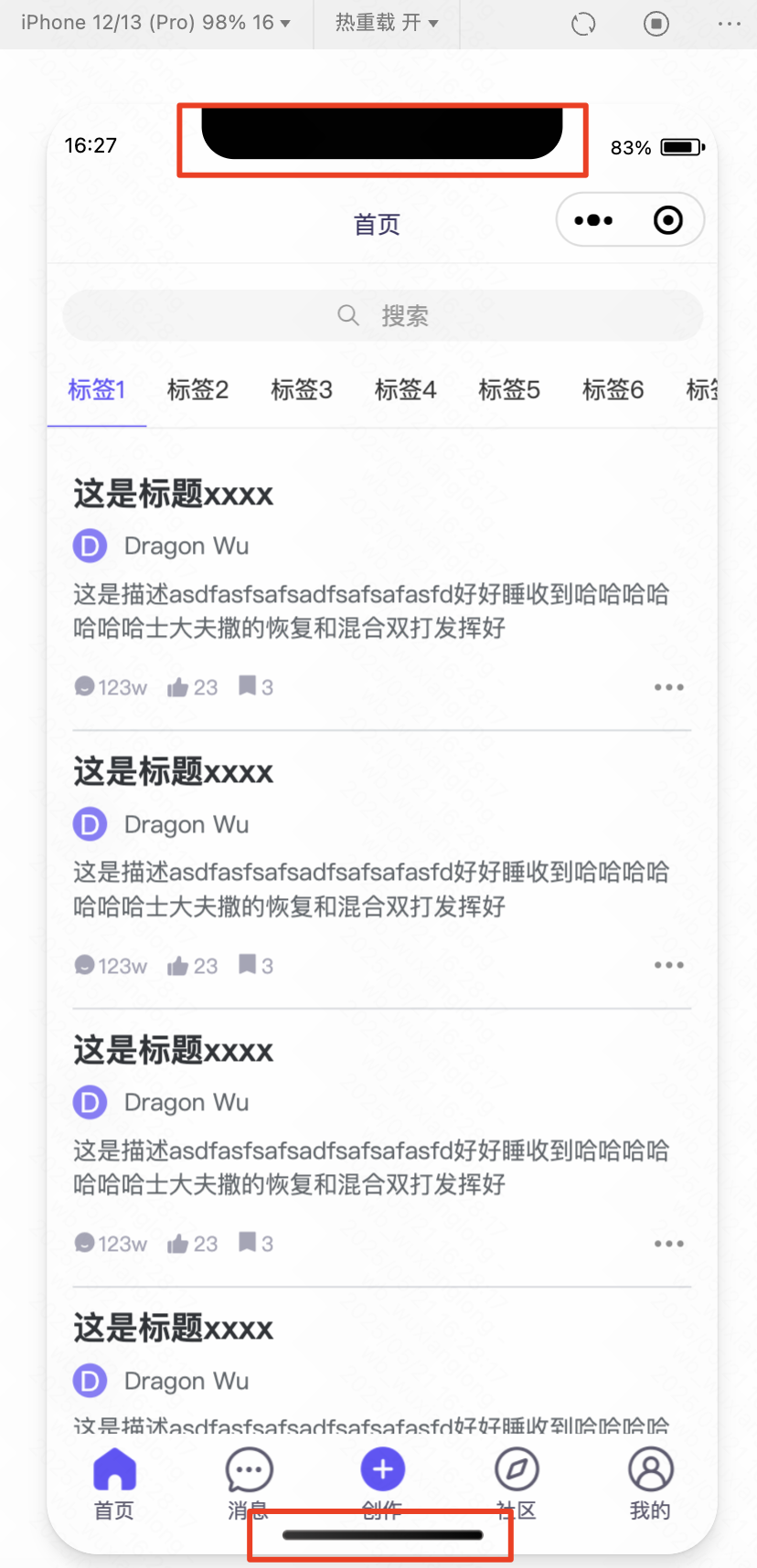Open the mini program more-options menu

(x=594, y=220)
